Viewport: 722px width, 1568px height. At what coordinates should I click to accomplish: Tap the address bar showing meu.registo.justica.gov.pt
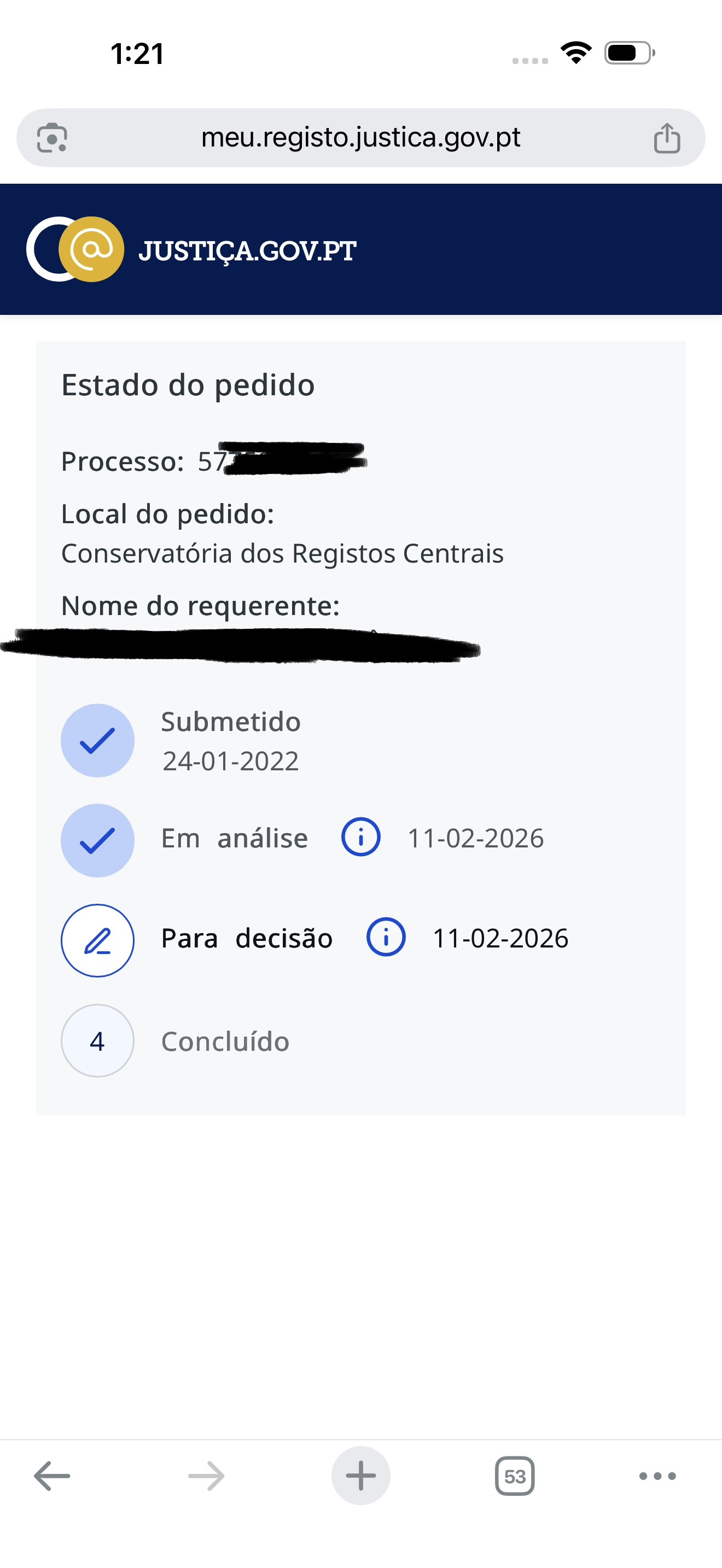360,138
